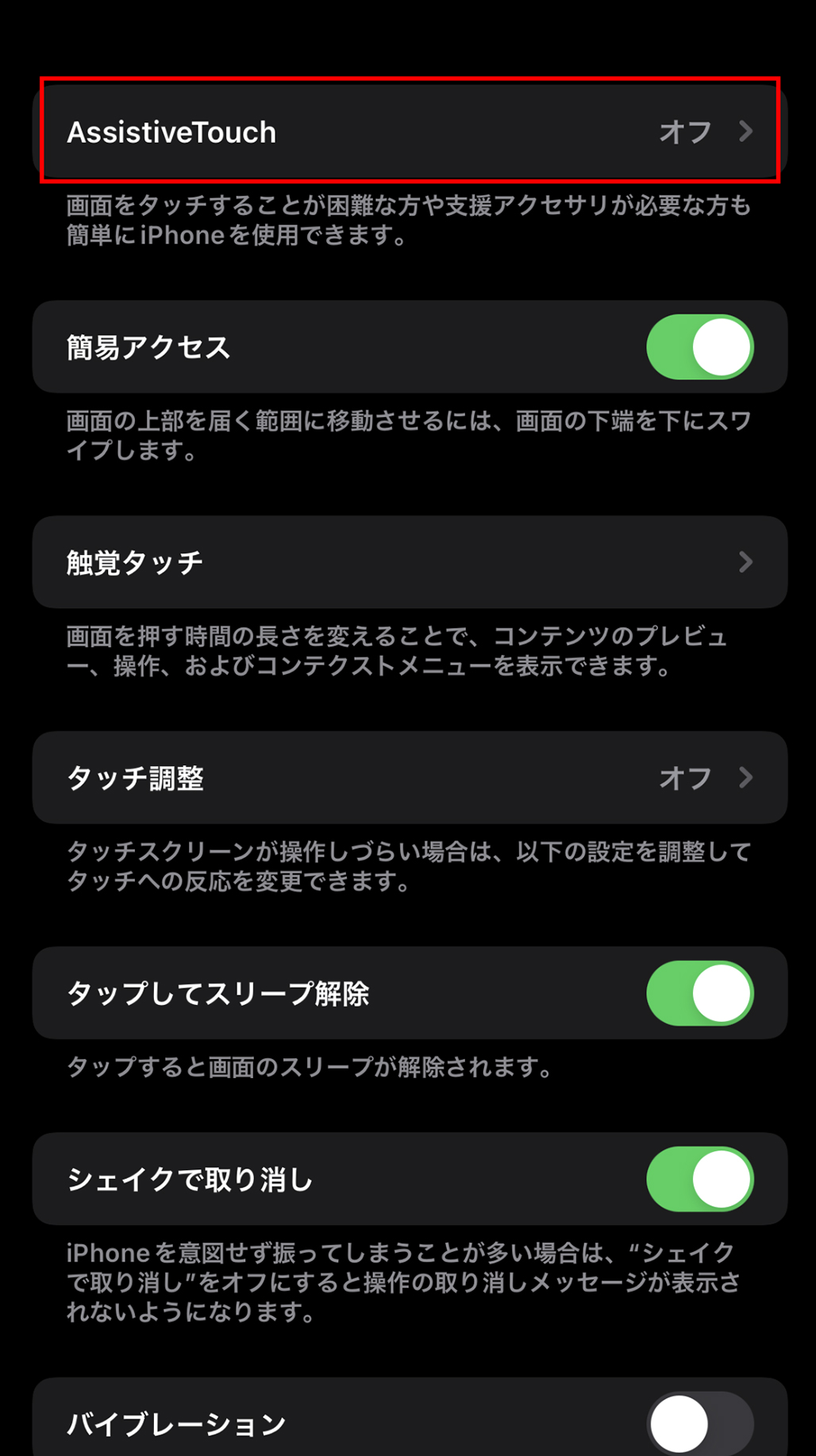Disable the 簡易アクセス toggle

[700, 345]
